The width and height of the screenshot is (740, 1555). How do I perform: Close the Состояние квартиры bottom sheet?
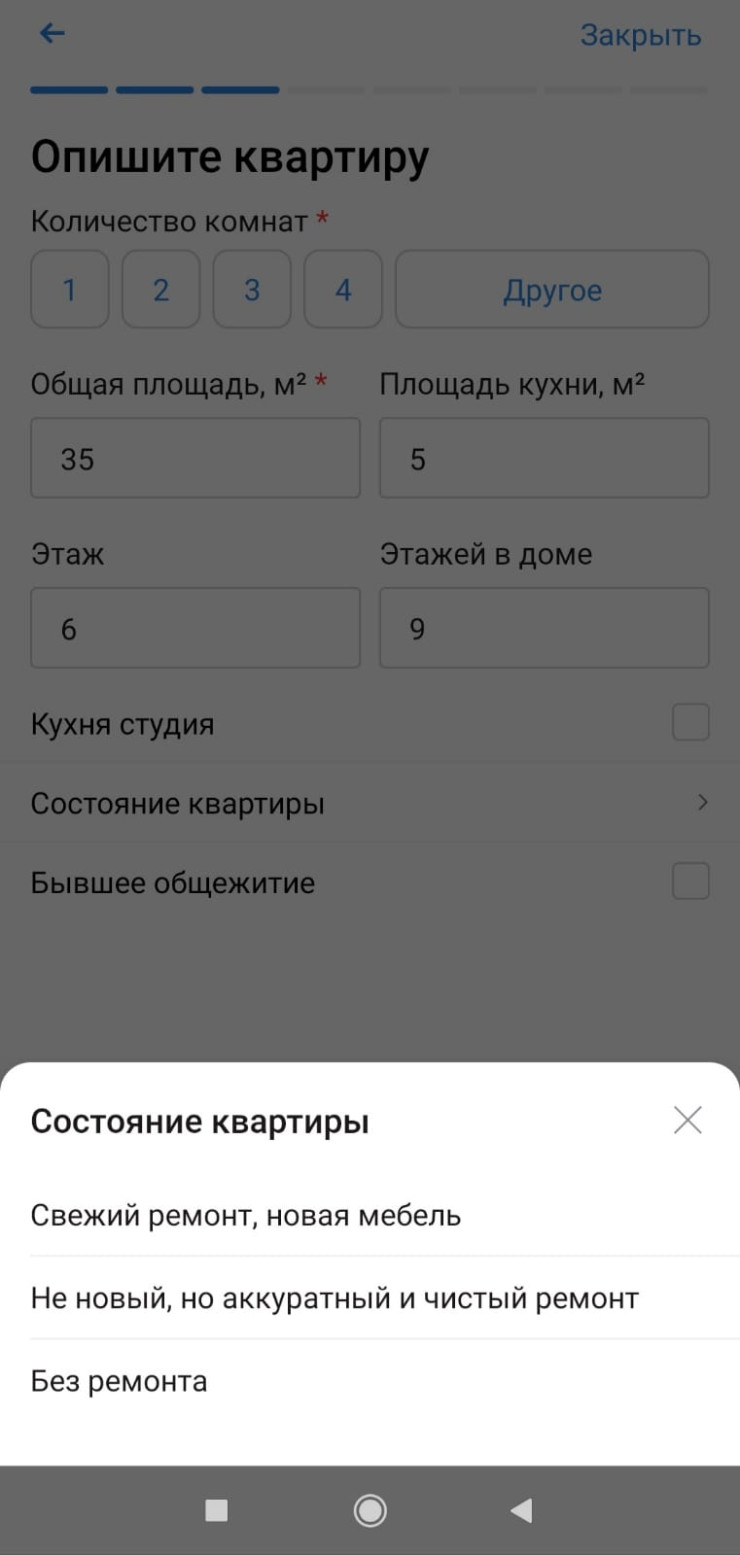point(688,1121)
